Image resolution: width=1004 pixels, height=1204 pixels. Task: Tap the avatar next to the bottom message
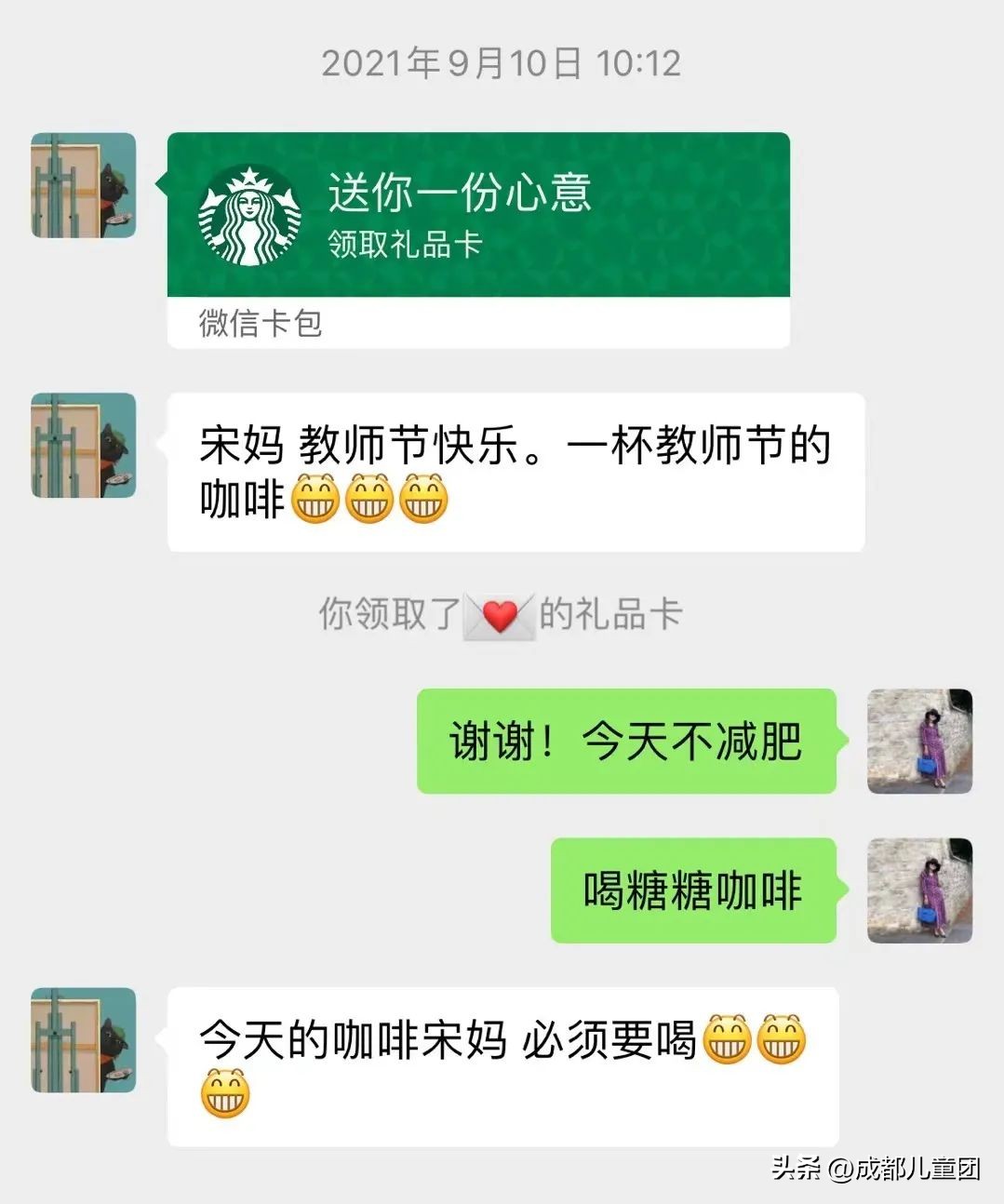[x=81, y=1040]
